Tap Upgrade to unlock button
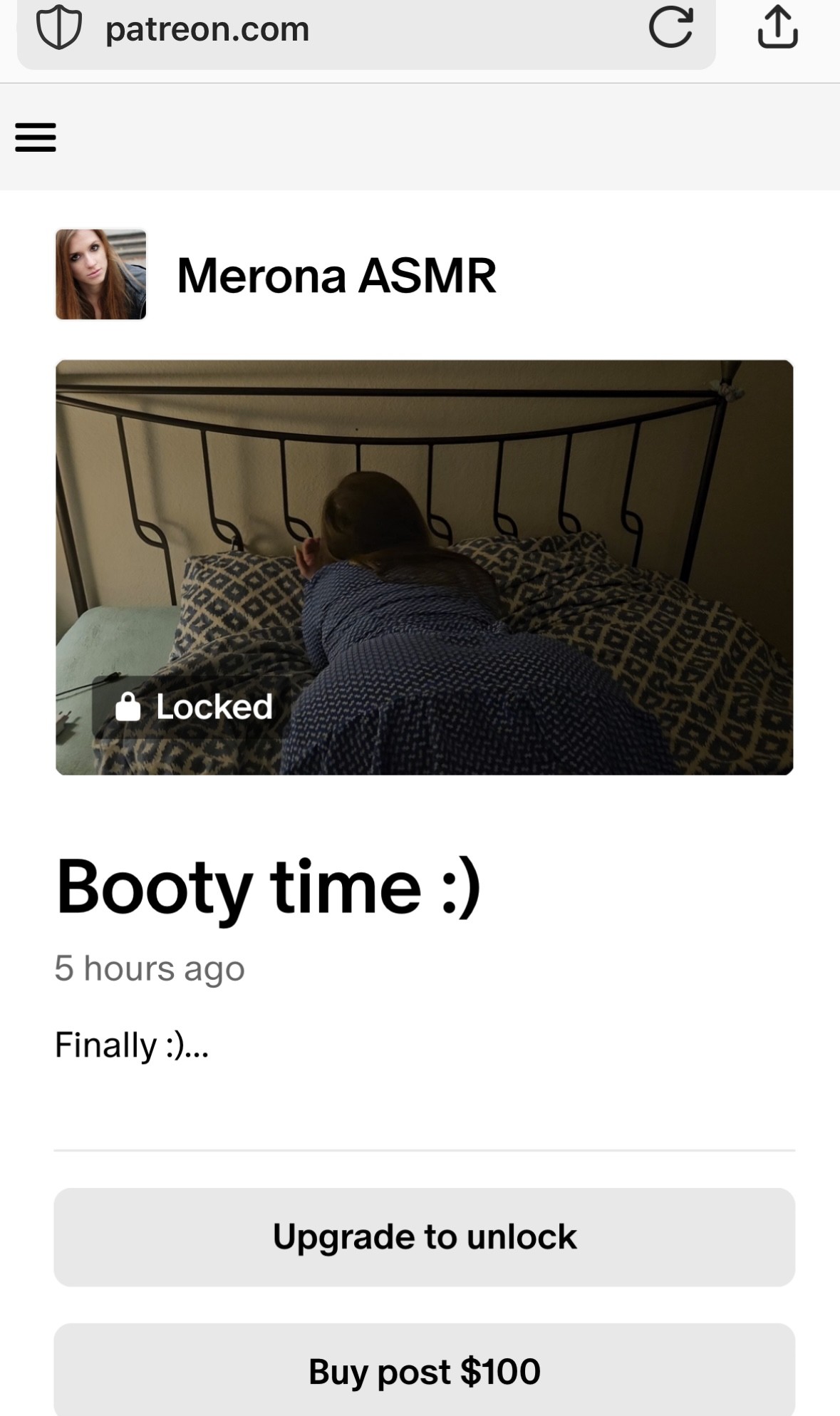840x1416 pixels. [x=424, y=1236]
